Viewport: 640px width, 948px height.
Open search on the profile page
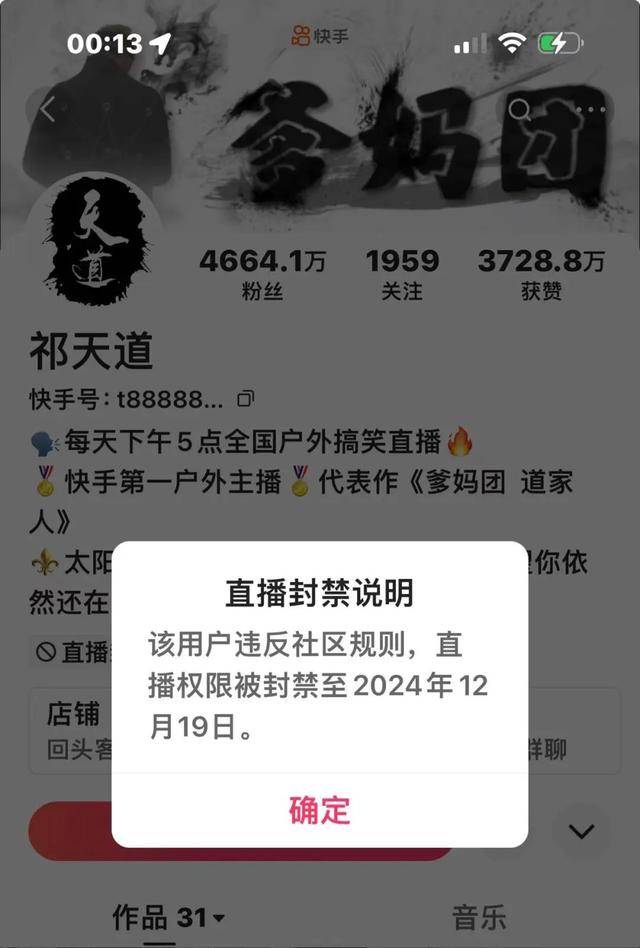click(519, 109)
